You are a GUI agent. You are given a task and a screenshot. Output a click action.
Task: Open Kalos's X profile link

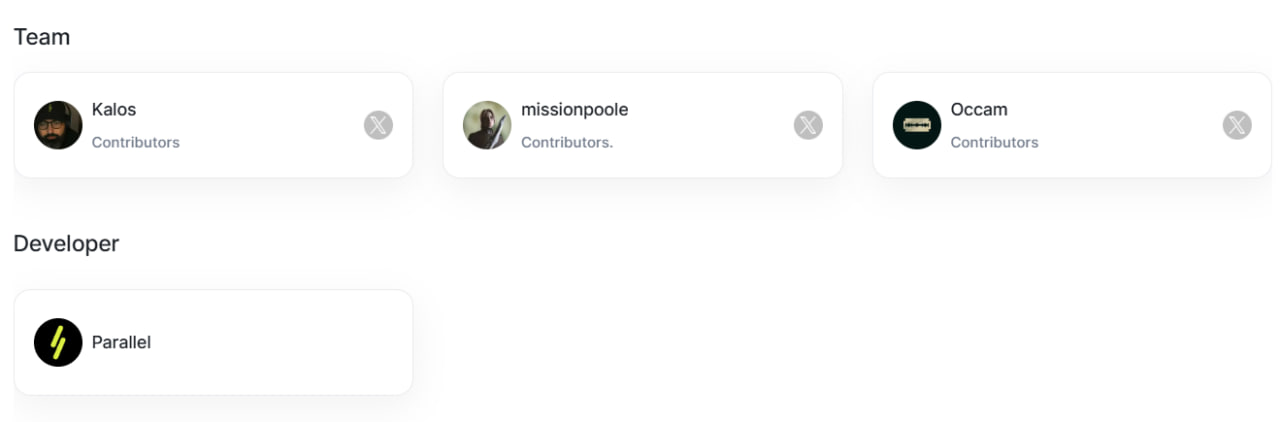(x=378, y=125)
